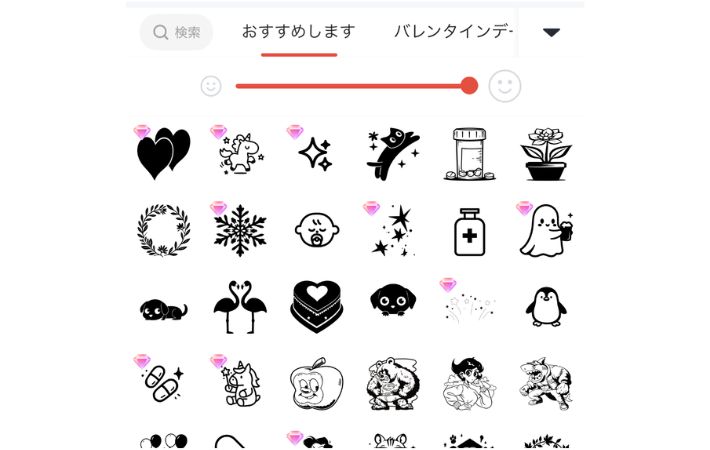The width and height of the screenshot is (710, 450).
Task: Select the lying puppy sticker
Action: pos(163,308)
